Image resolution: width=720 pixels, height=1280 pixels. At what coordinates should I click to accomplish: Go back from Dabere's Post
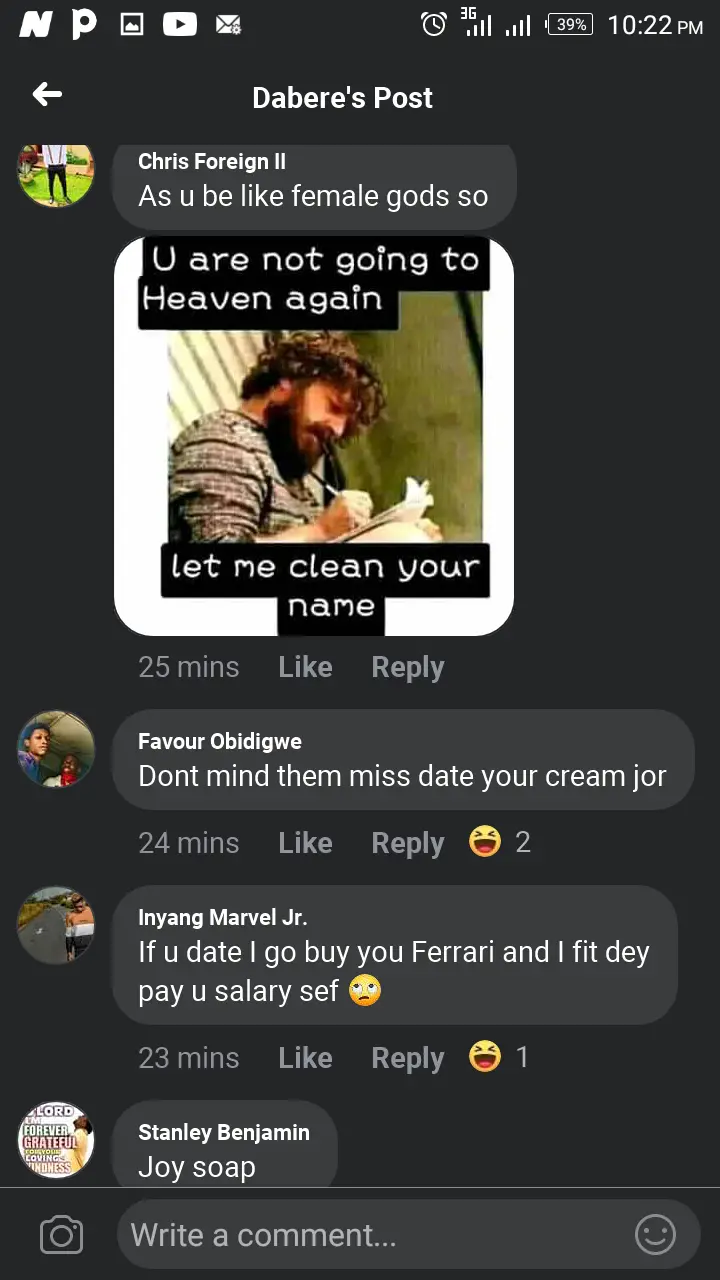[x=47, y=95]
